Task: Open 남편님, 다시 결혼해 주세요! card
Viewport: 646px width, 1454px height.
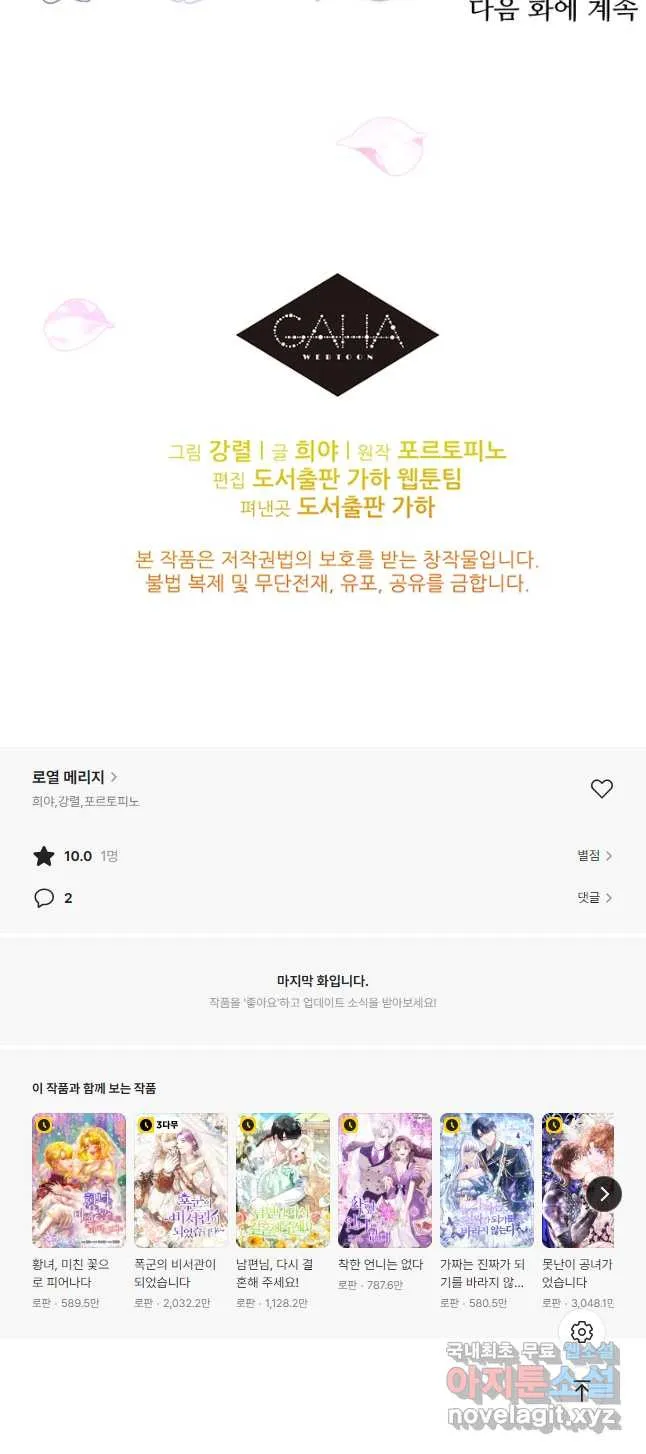Action: (283, 1211)
